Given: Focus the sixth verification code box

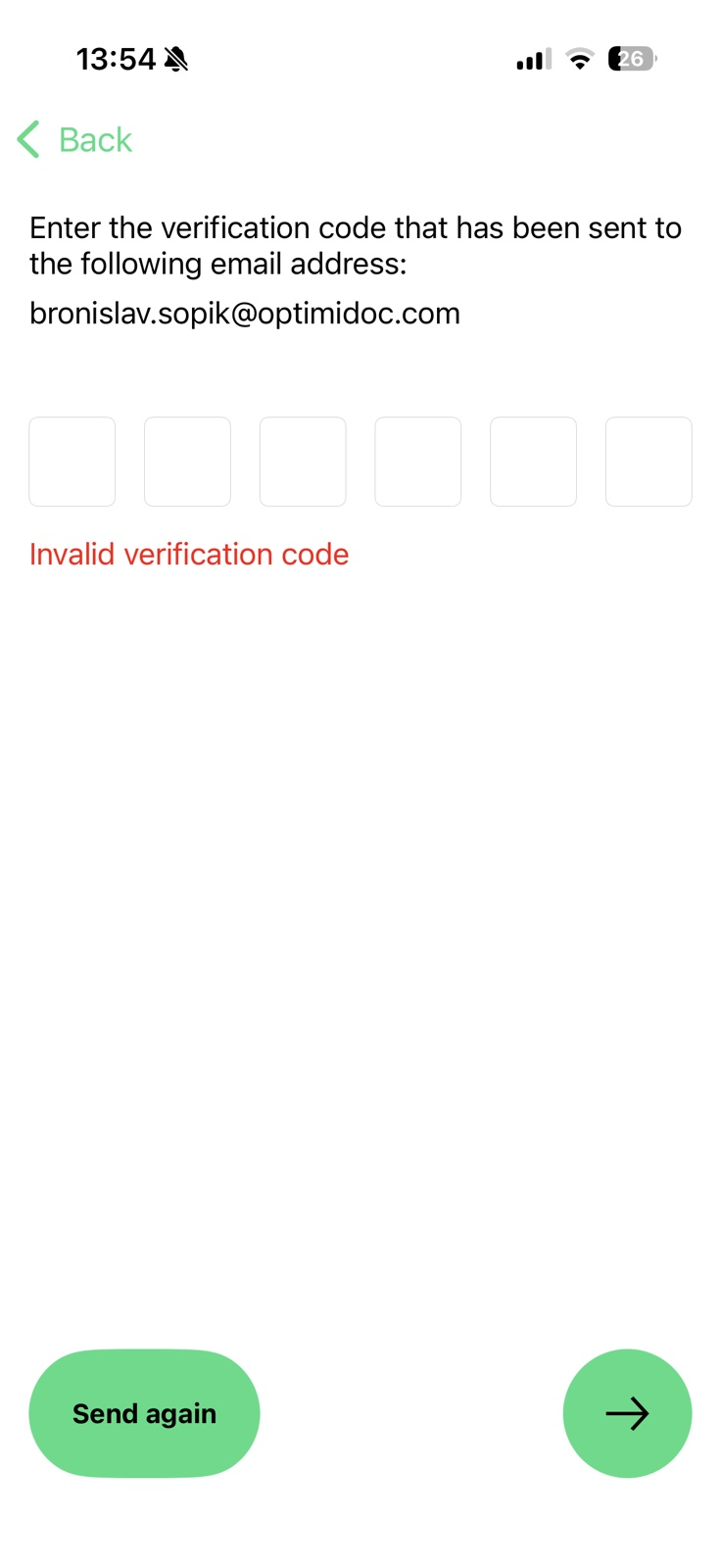Looking at the screenshot, I should pyautogui.click(x=649, y=462).
